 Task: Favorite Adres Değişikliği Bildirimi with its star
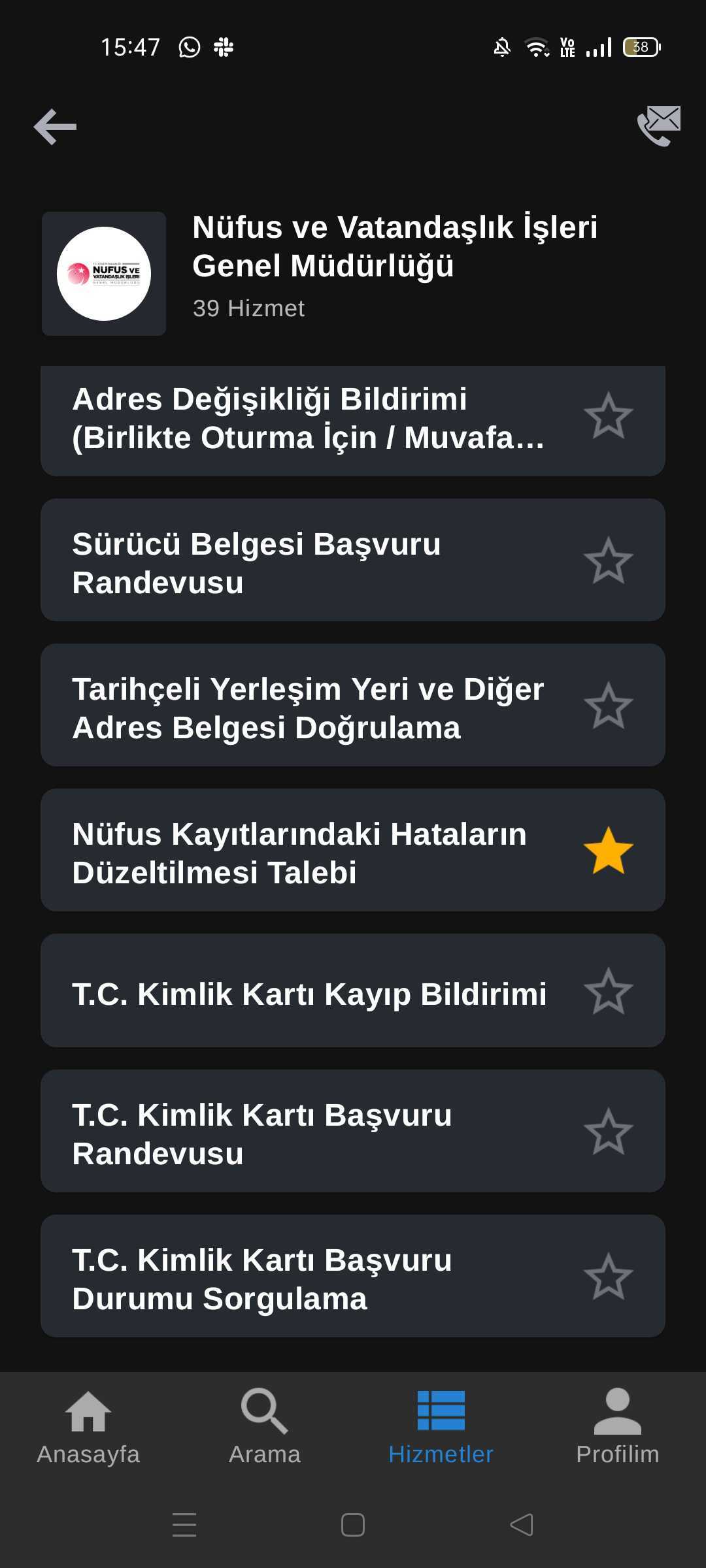[608, 416]
